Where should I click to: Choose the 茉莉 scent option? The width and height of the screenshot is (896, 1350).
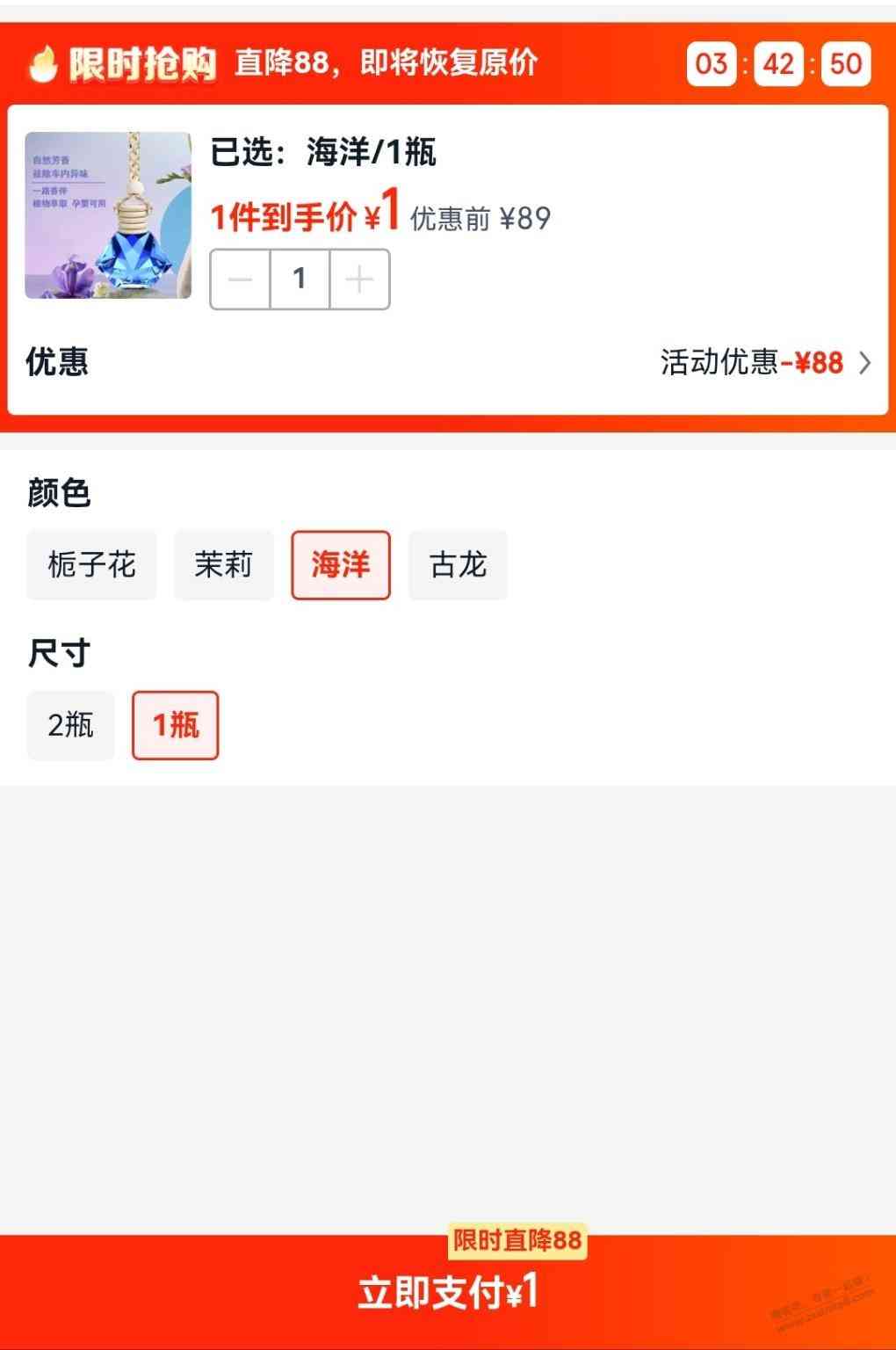pos(223,565)
